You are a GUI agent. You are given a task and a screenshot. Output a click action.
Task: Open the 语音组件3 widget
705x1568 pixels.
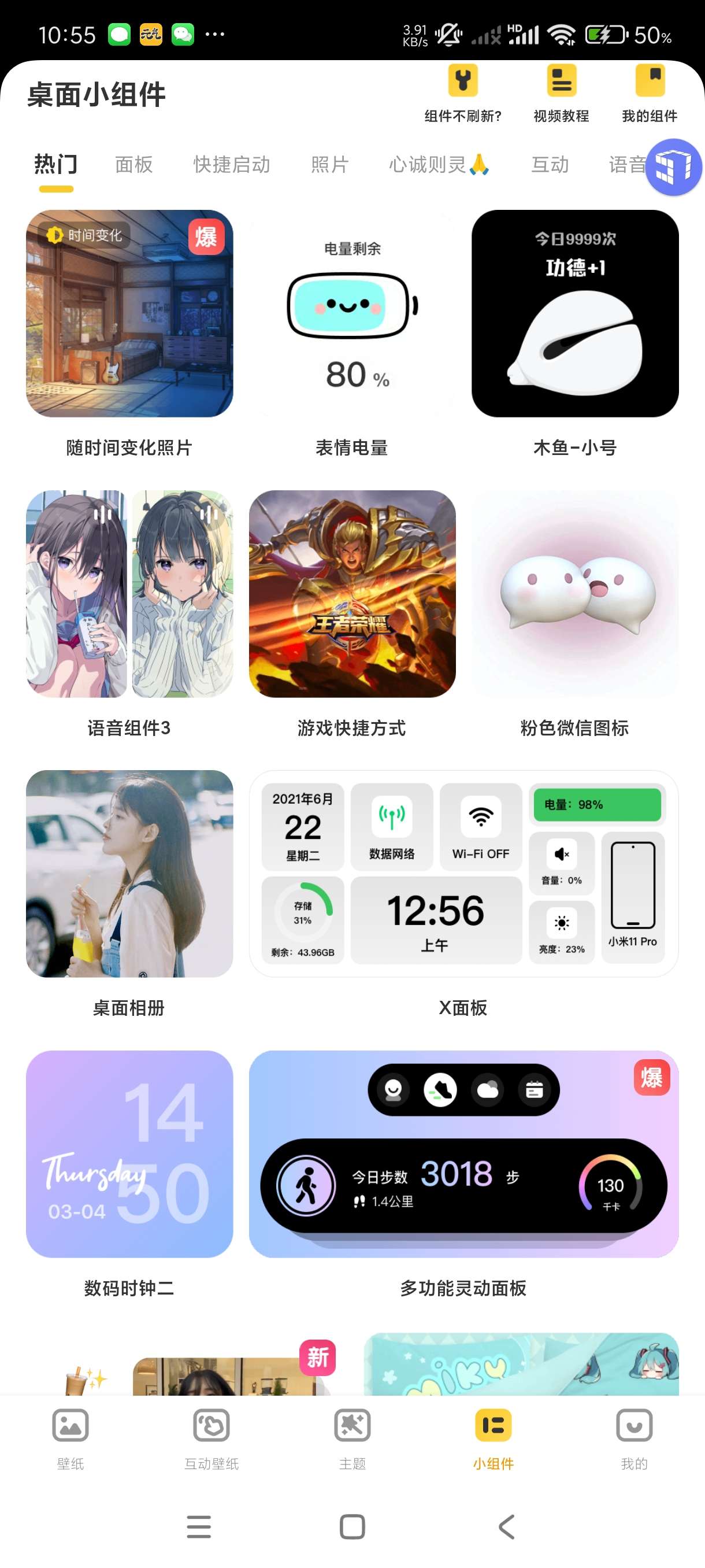129,593
